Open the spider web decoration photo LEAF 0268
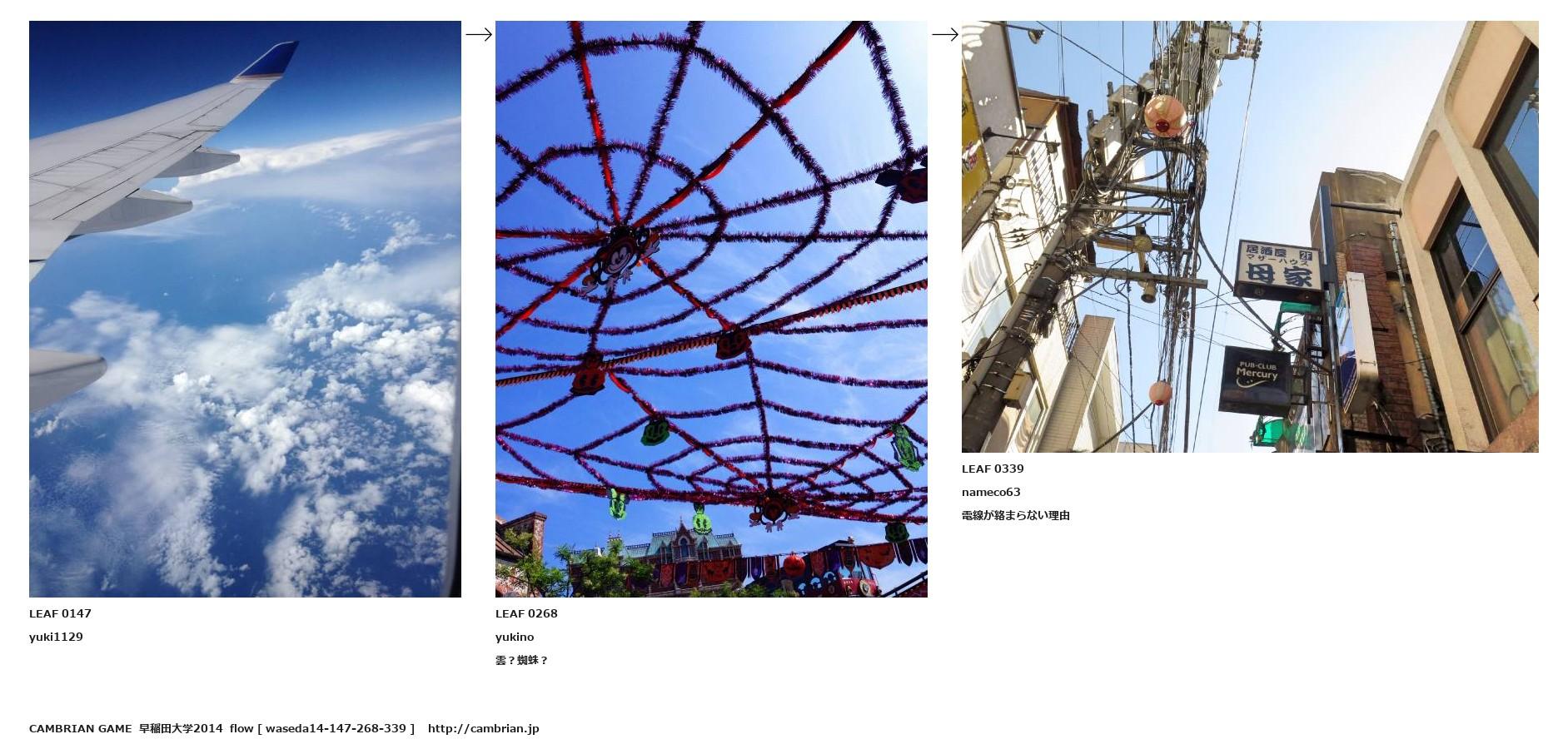Screen dimensions: 1568x749 pyautogui.click(x=711, y=309)
